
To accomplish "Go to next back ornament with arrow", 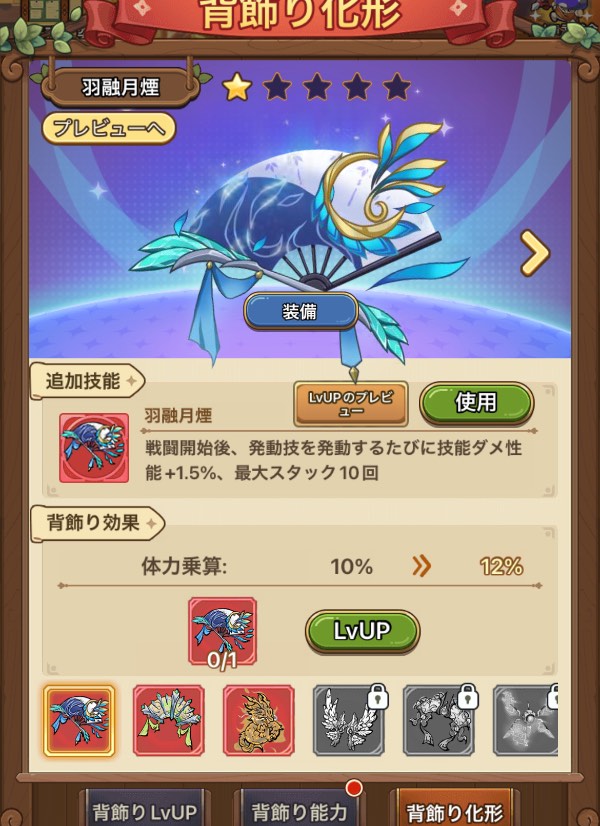I will click(535, 253).
